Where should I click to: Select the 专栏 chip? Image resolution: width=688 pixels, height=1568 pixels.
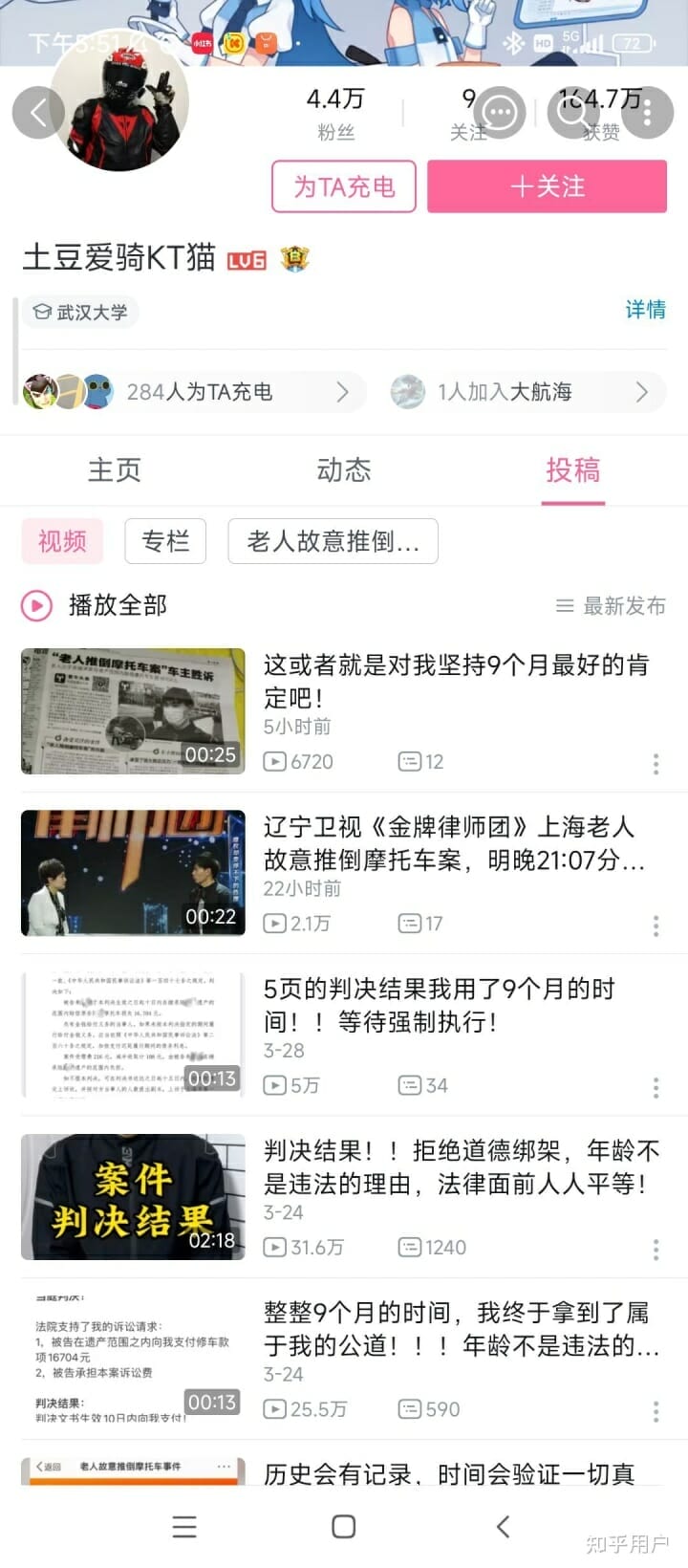pos(165,541)
